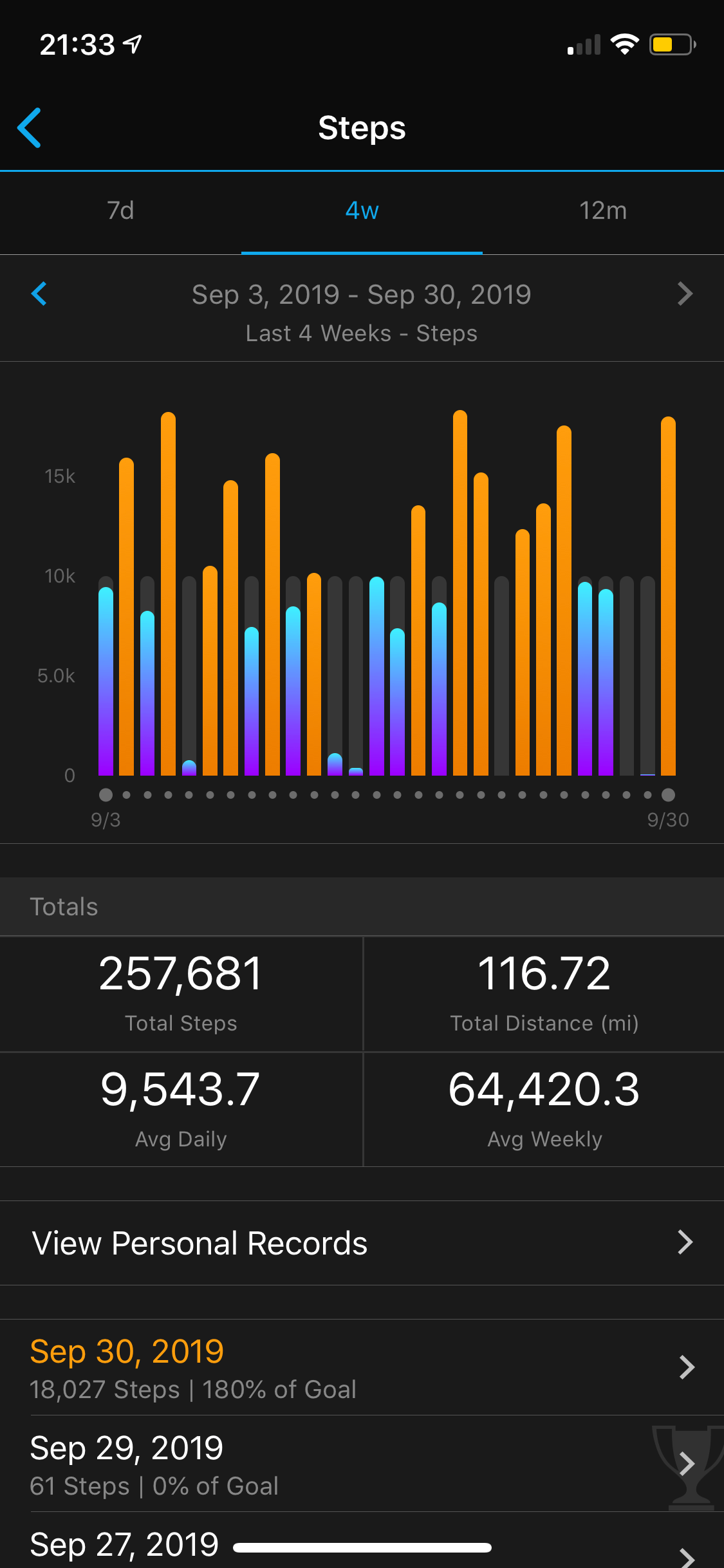
Task: Go back from the Steps screen
Action: click(30, 127)
